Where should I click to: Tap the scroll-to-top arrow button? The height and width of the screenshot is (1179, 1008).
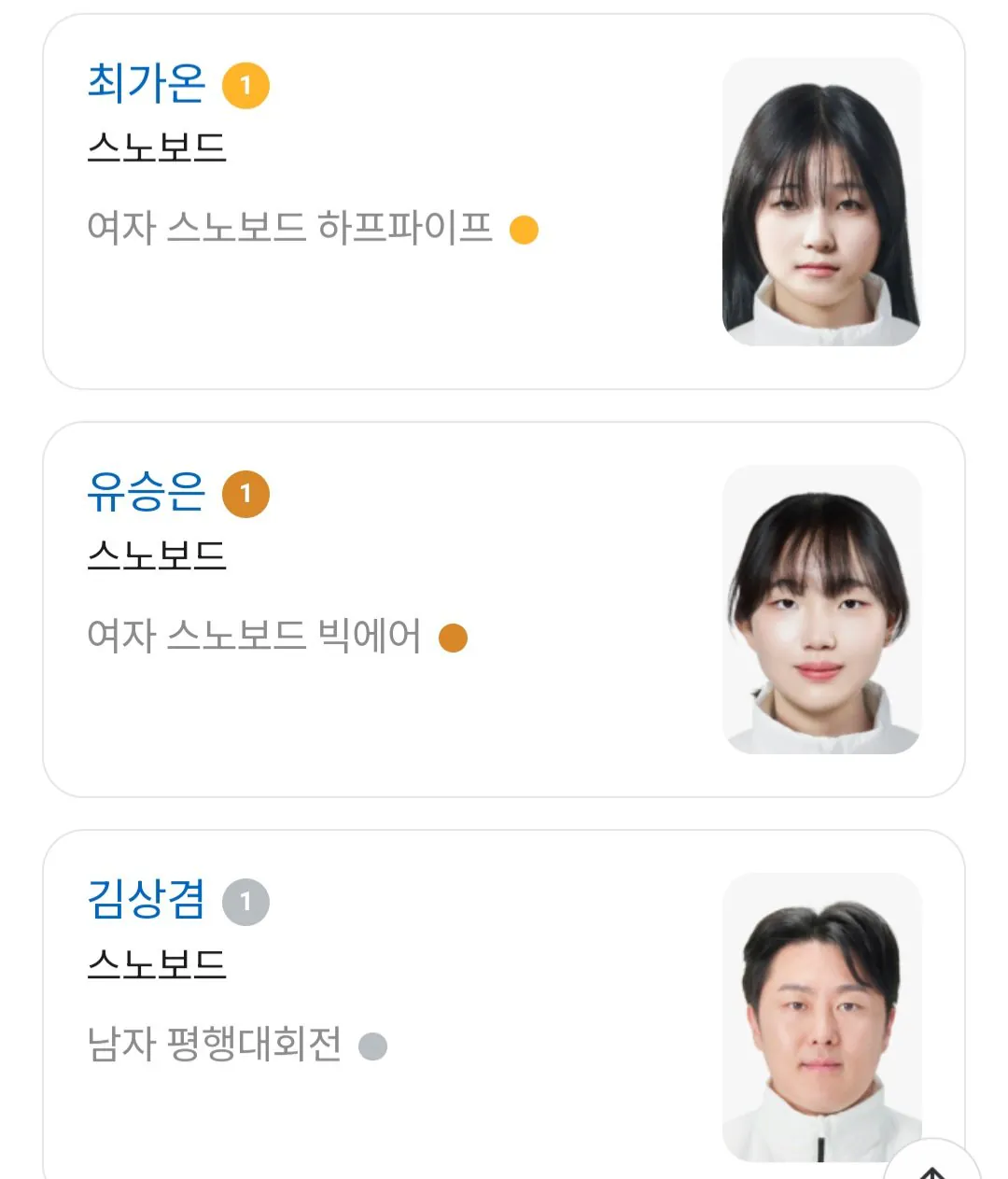pos(931,1167)
